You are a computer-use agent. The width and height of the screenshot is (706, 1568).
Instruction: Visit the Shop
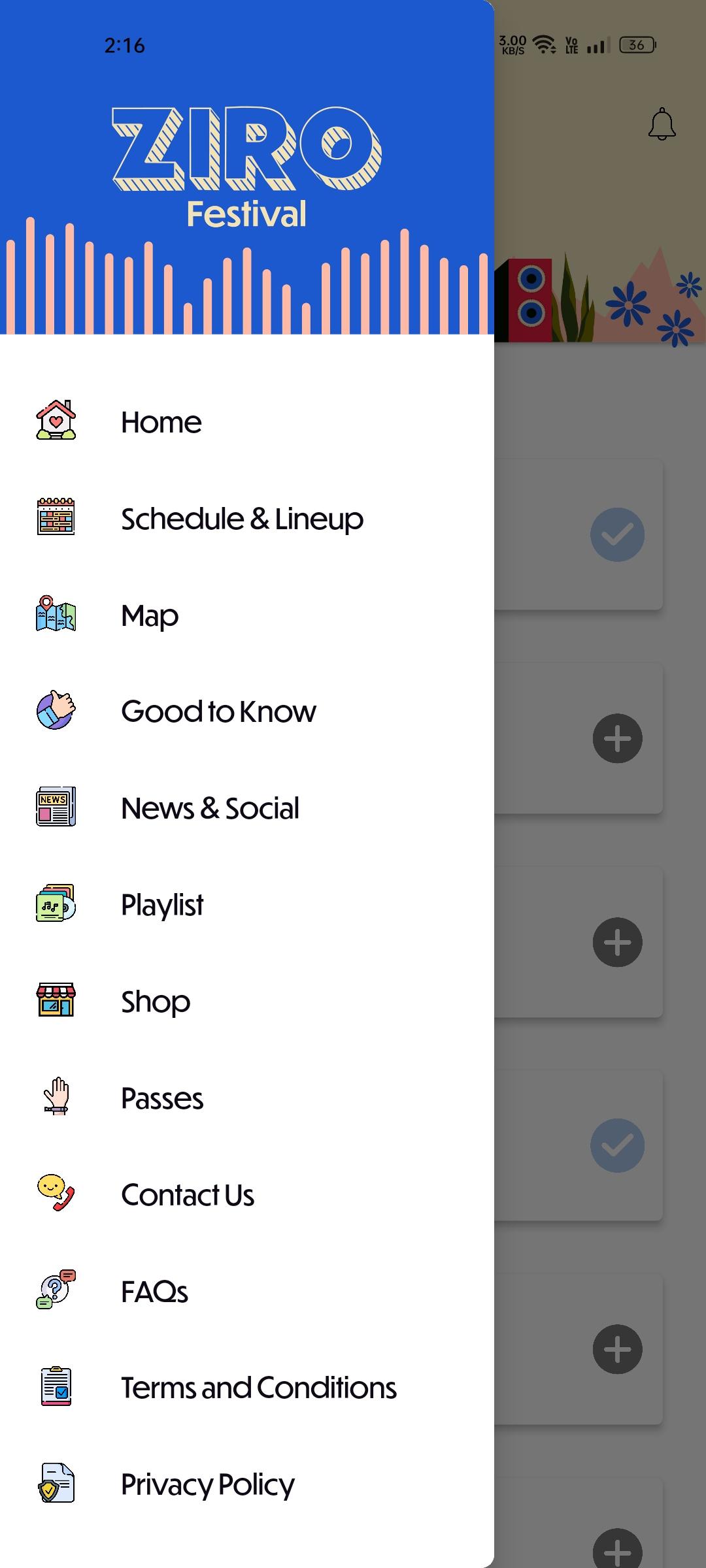[x=247, y=1002]
